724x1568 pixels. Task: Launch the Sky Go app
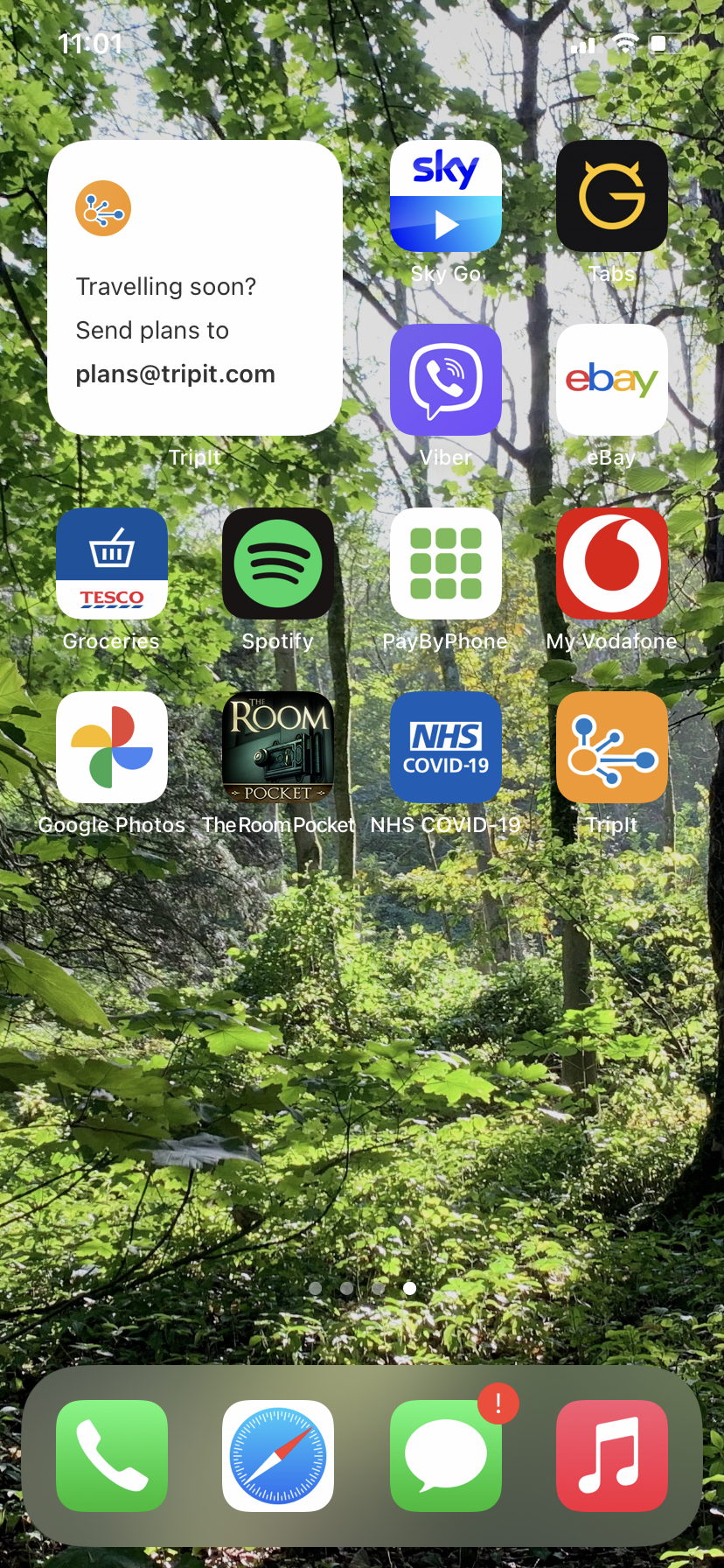pyautogui.click(x=446, y=196)
